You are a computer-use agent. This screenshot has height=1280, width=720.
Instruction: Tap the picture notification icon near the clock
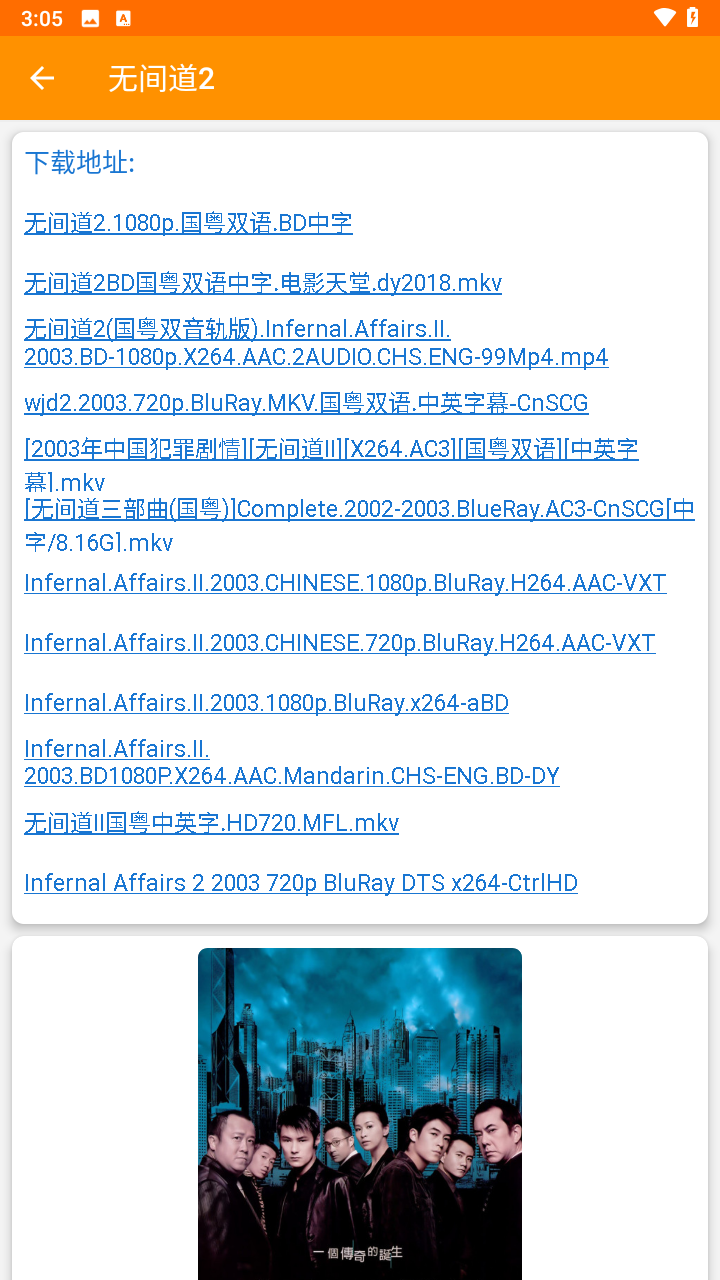[x=90, y=17]
